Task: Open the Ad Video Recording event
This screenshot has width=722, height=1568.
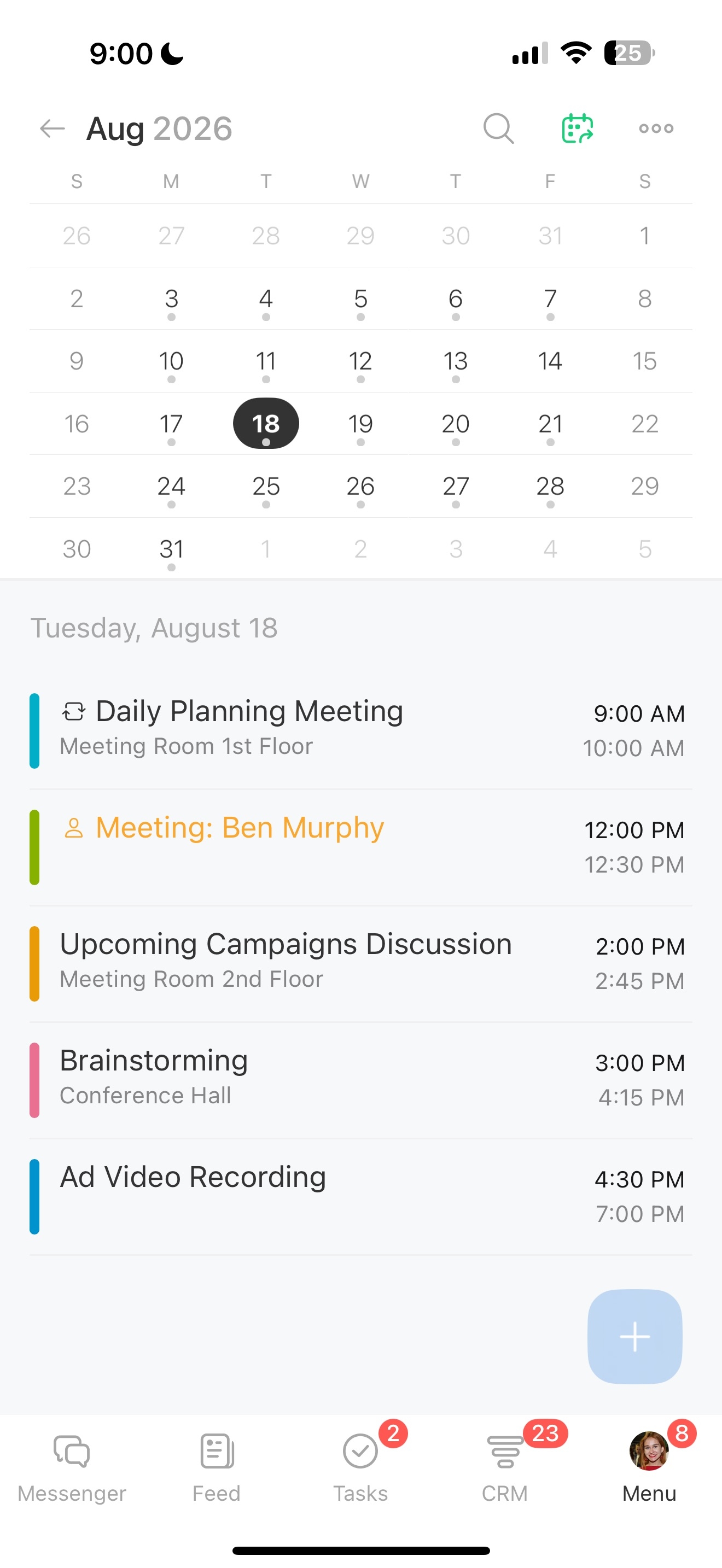Action: (x=361, y=1196)
